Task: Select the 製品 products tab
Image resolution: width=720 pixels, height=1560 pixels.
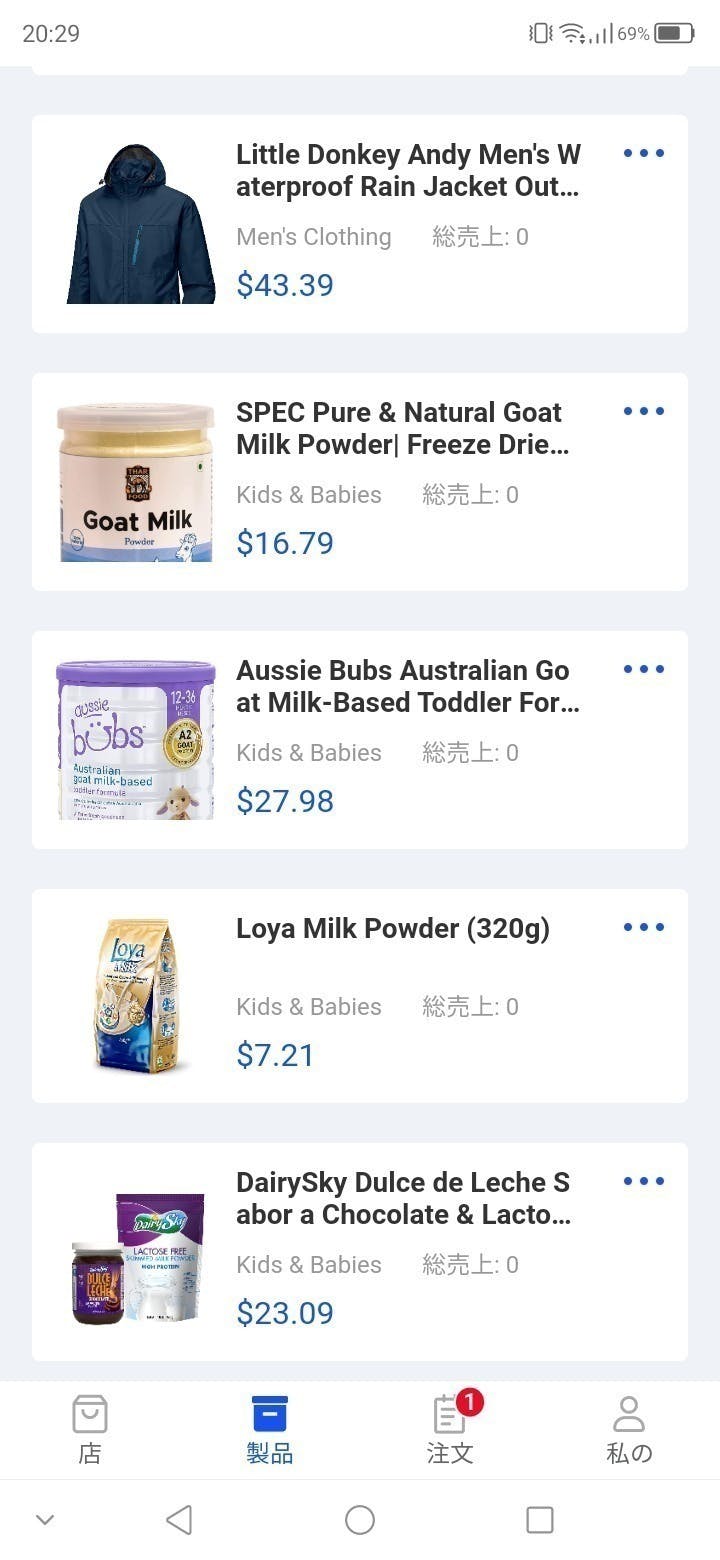Action: [x=270, y=1431]
